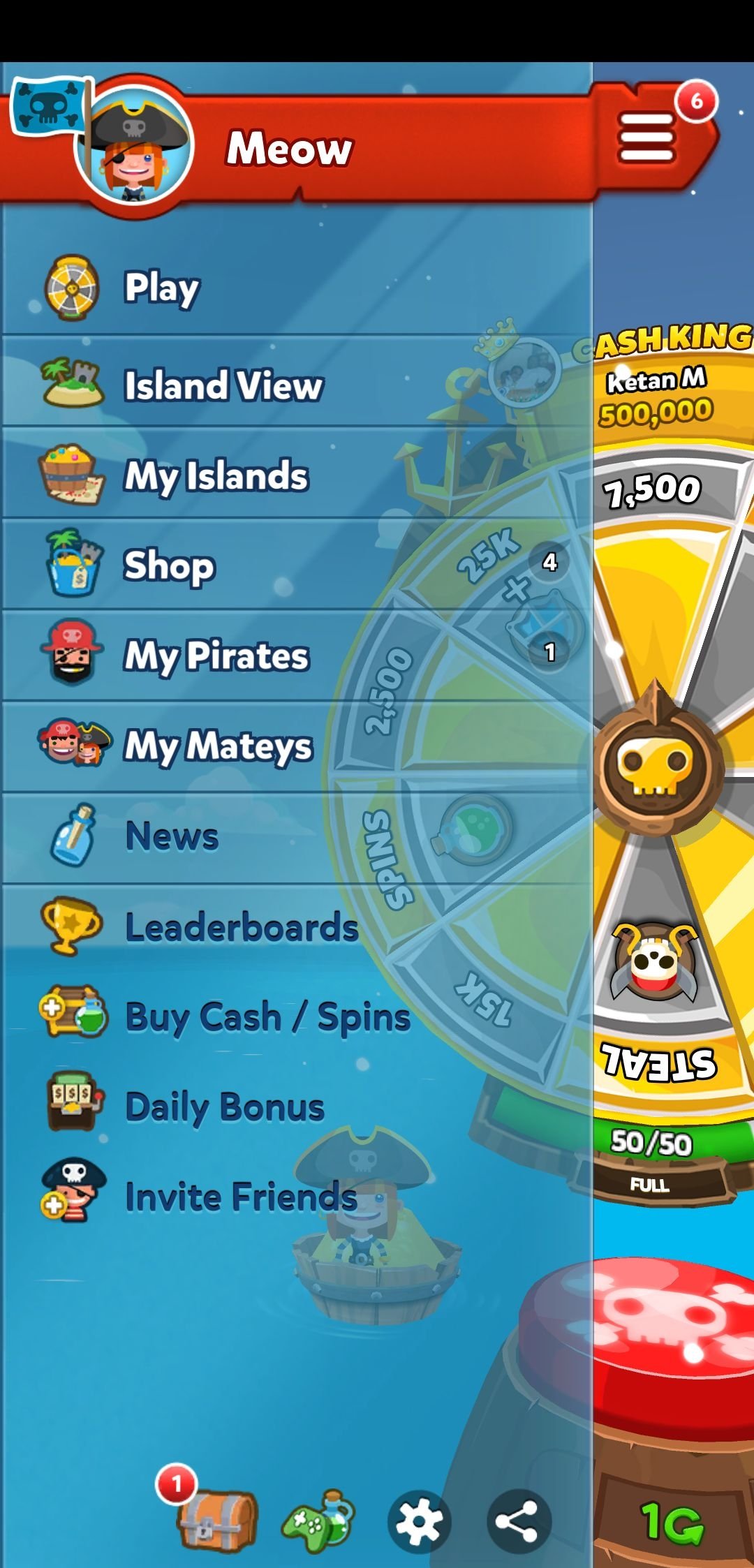Open Leaderboards

(x=297, y=927)
